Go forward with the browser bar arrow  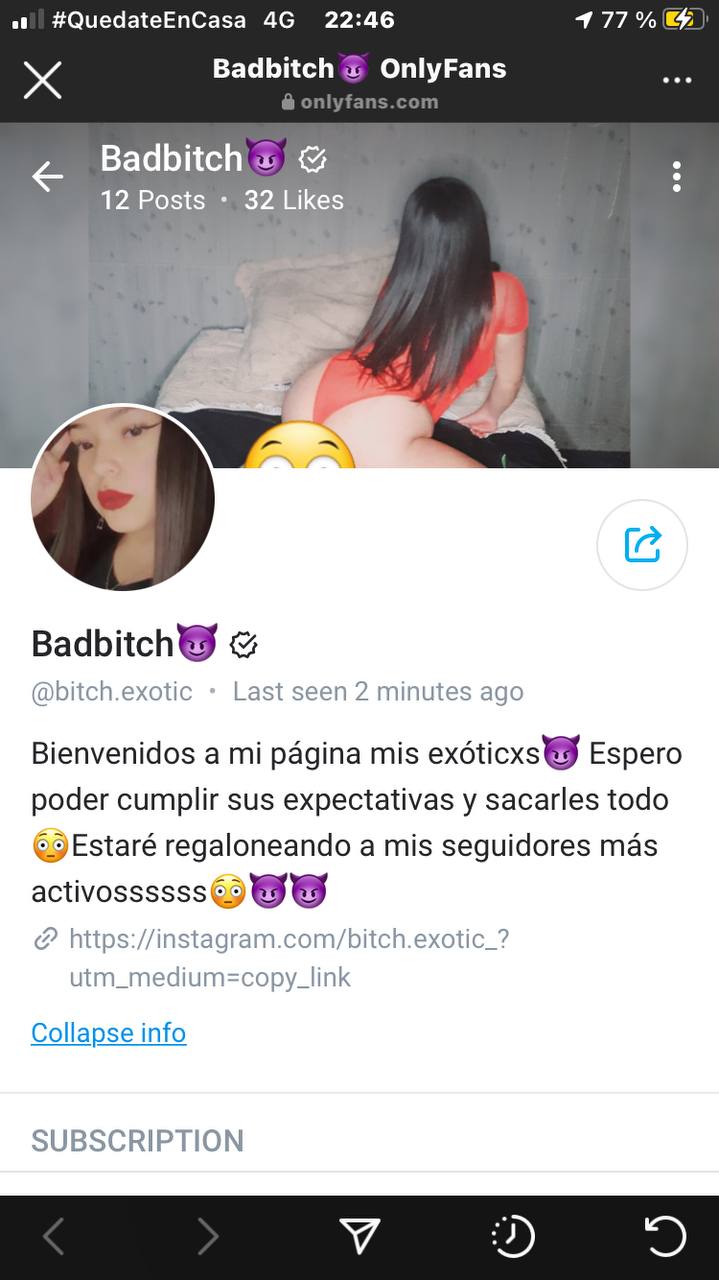pos(207,1237)
